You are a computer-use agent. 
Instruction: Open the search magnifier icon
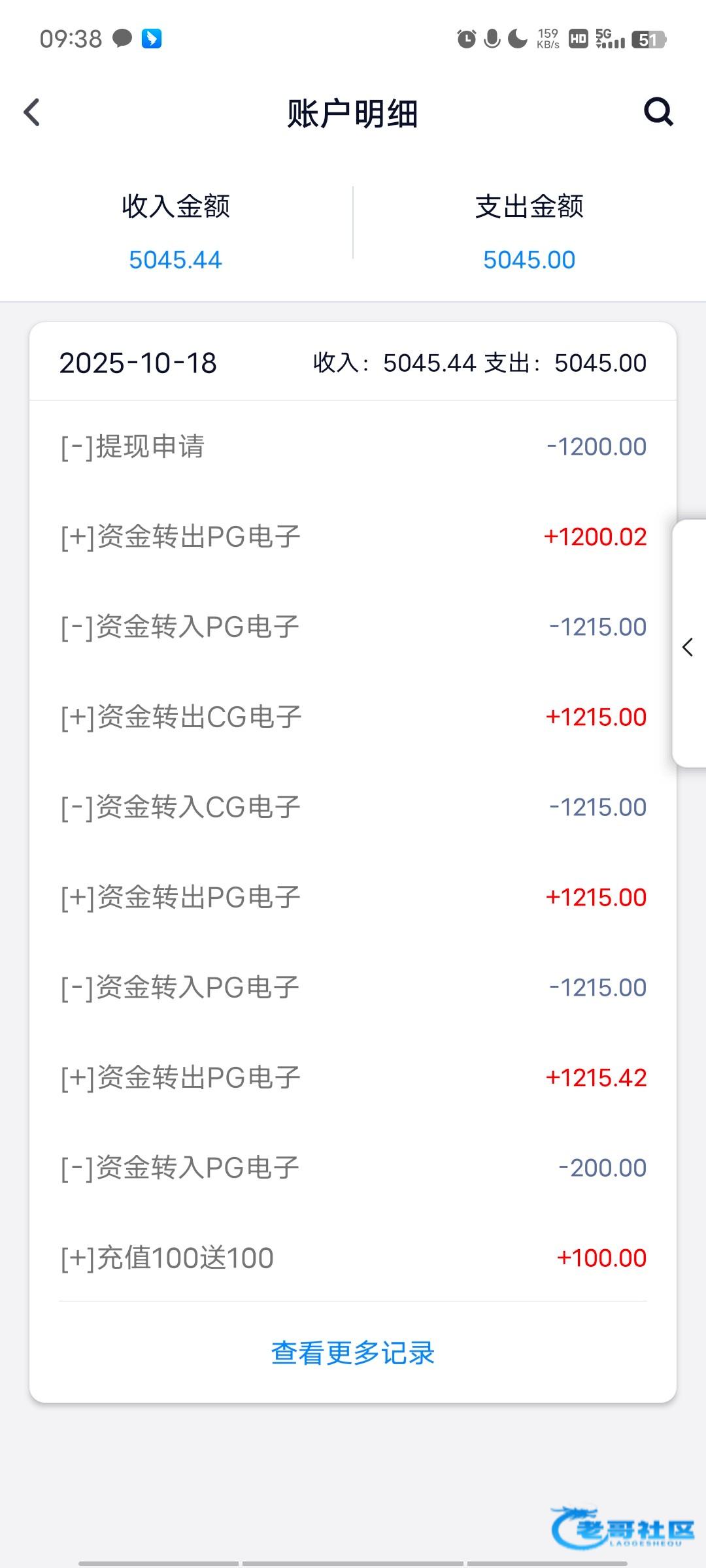(x=658, y=112)
